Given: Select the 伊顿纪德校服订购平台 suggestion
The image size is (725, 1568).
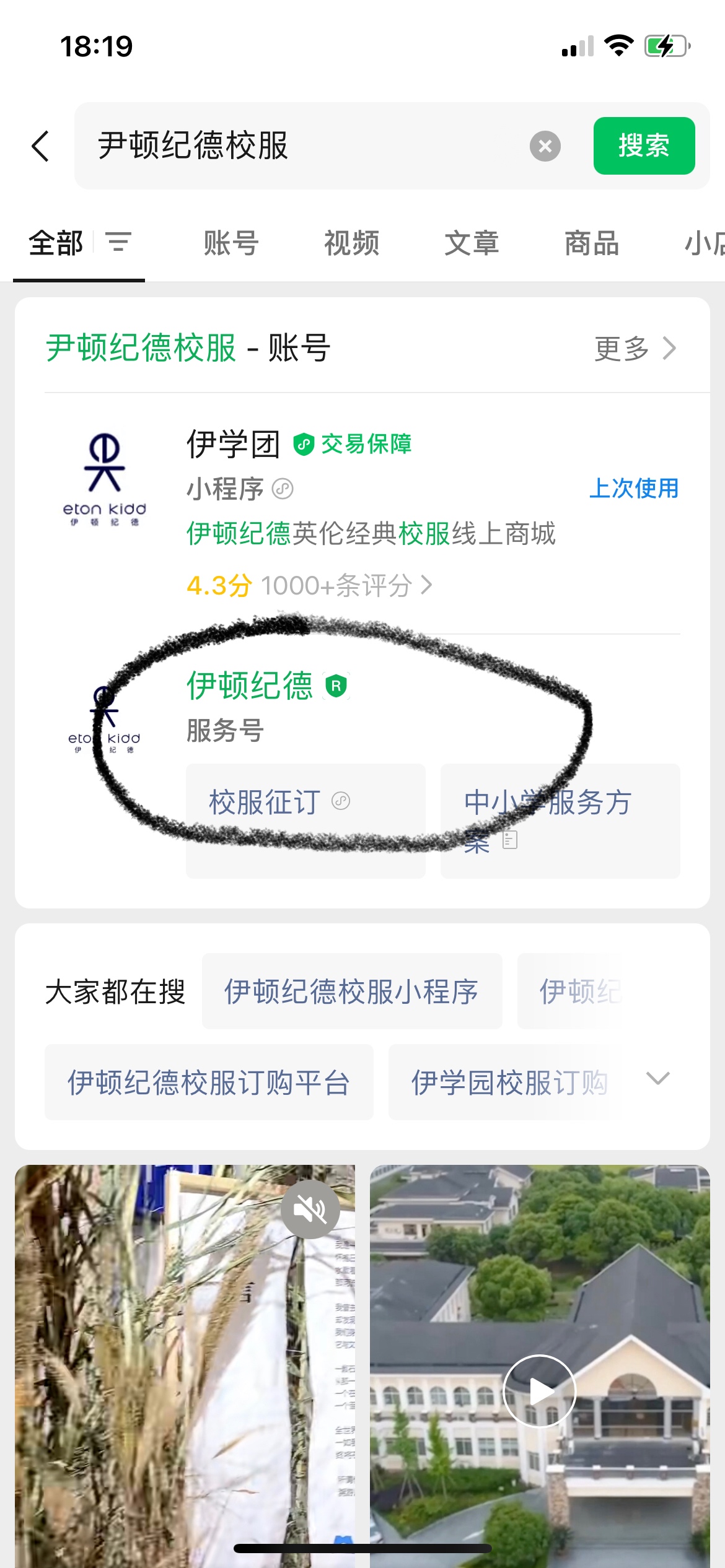Looking at the screenshot, I should click(209, 1082).
